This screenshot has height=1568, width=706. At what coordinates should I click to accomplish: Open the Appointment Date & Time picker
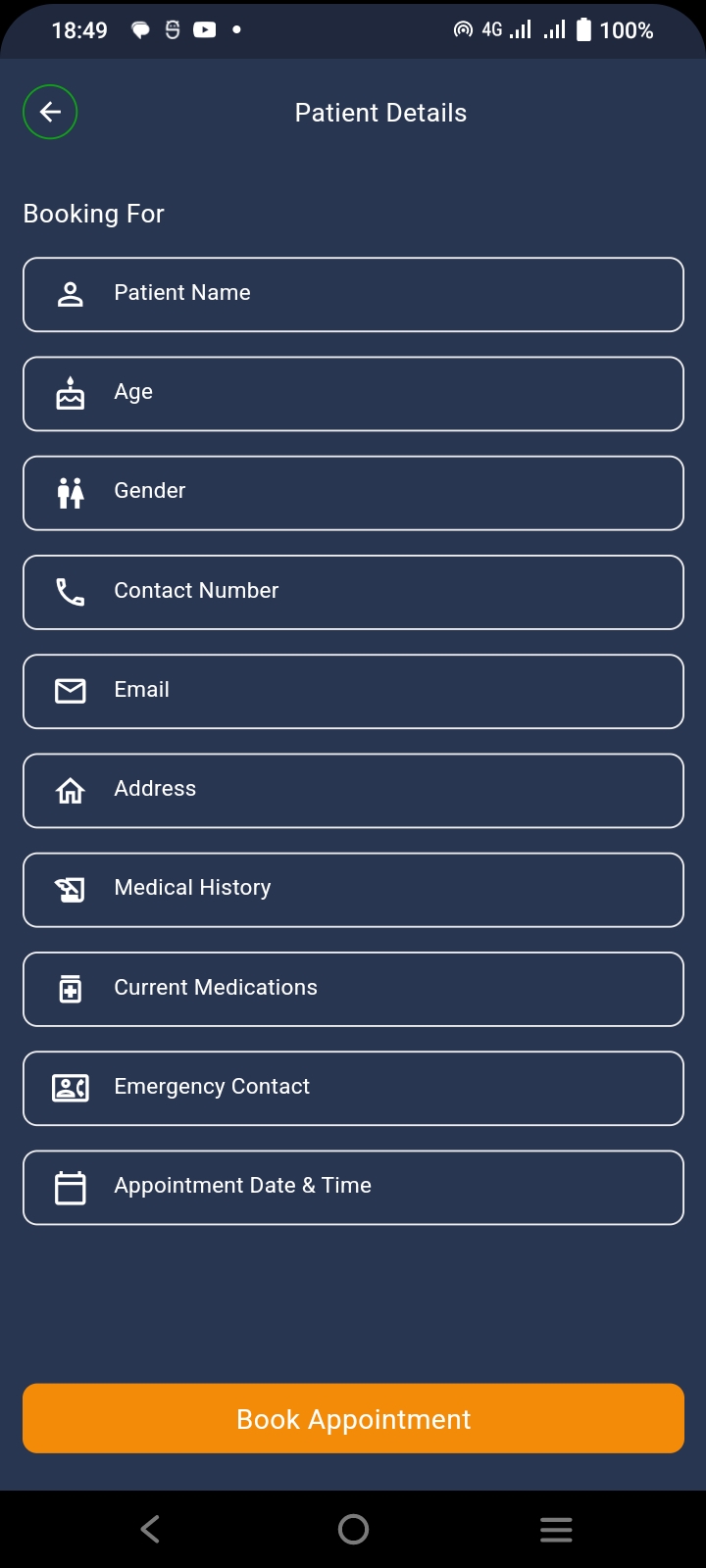(x=353, y=1187)
